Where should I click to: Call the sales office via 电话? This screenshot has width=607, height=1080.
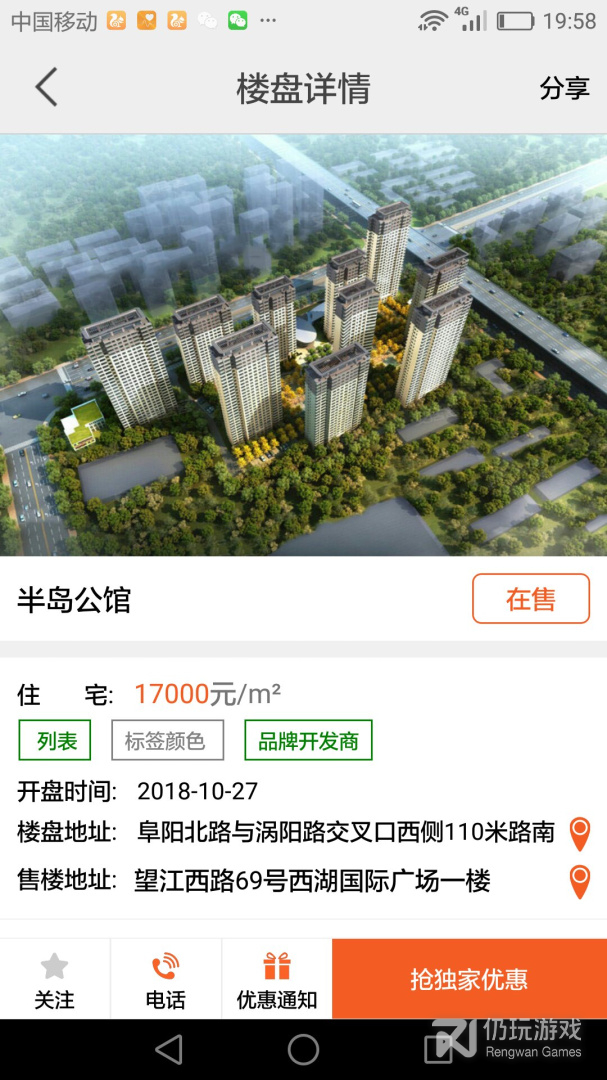pos(165,979)
